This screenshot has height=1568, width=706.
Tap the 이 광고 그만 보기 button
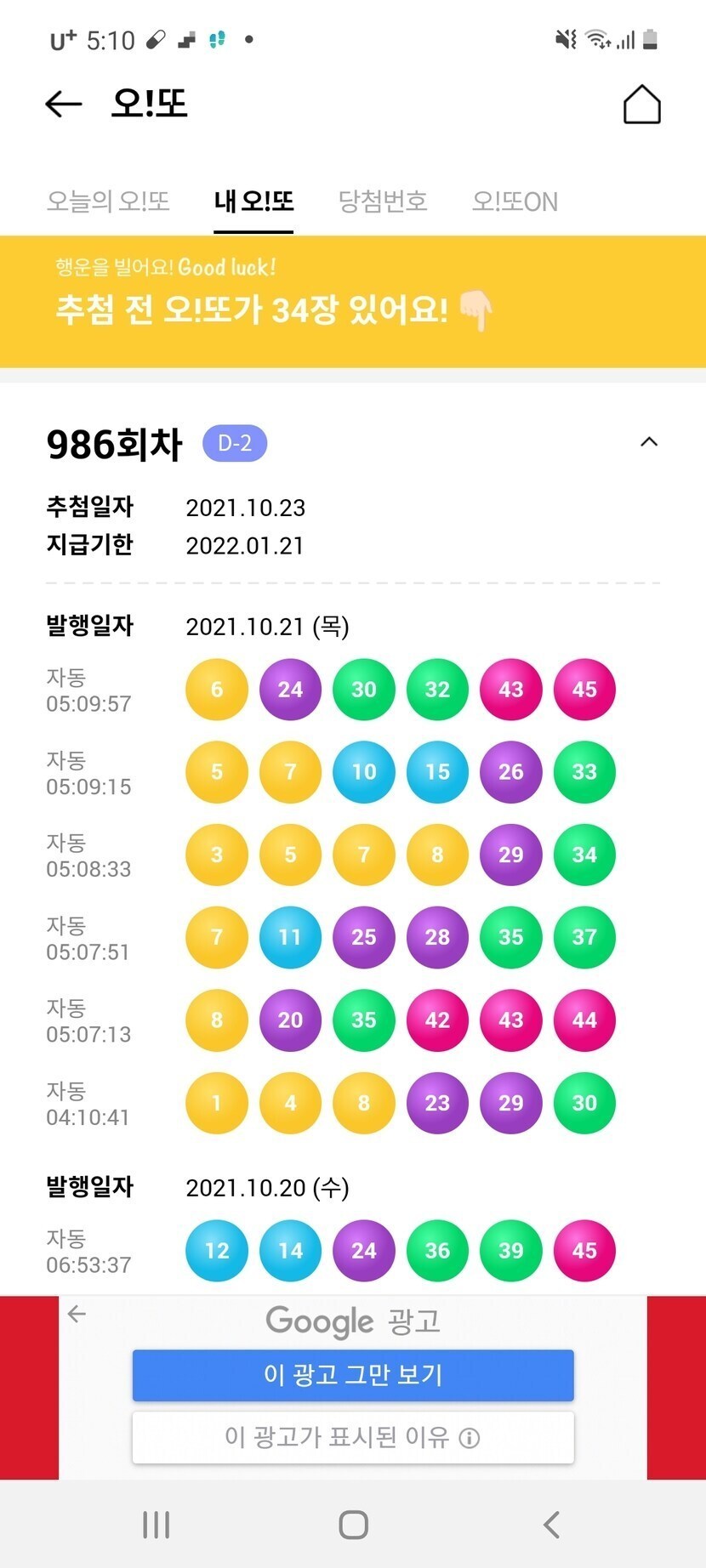coord(353,1375)
